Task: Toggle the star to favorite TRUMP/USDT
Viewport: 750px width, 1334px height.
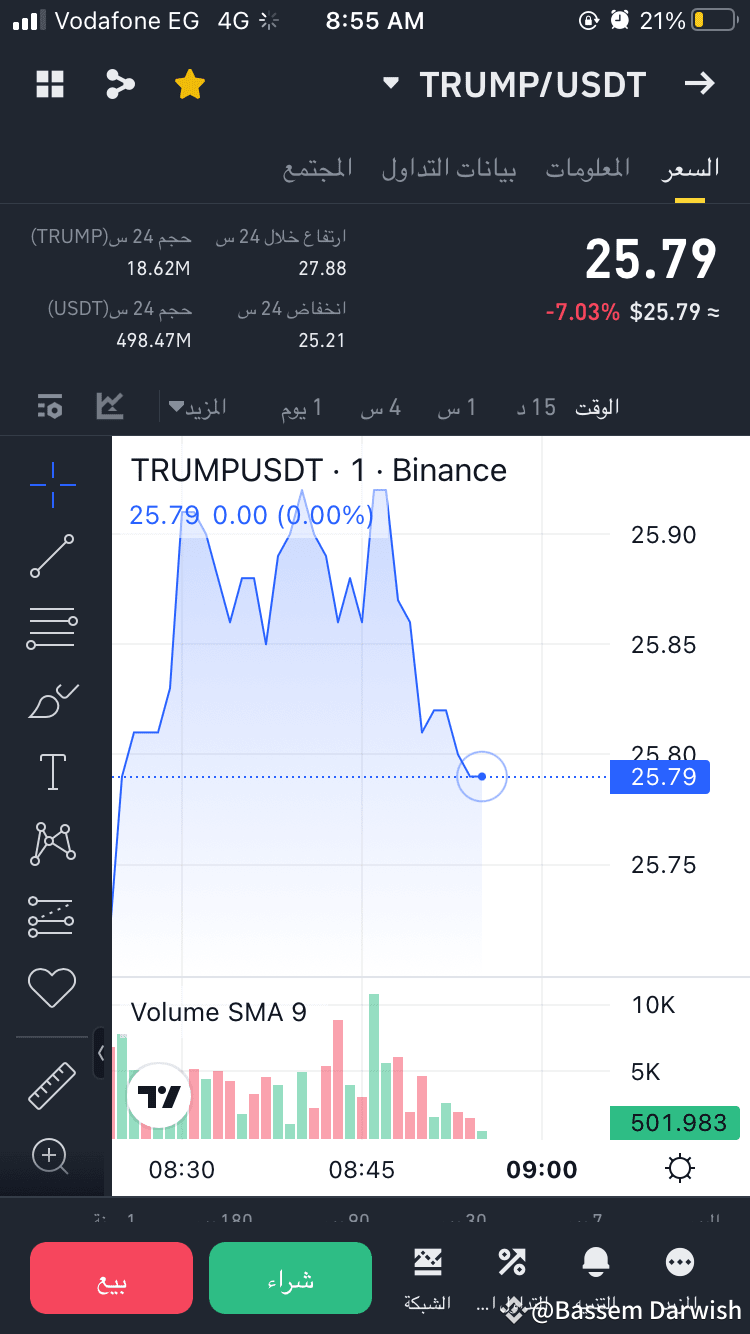Action: pos(189,84)
